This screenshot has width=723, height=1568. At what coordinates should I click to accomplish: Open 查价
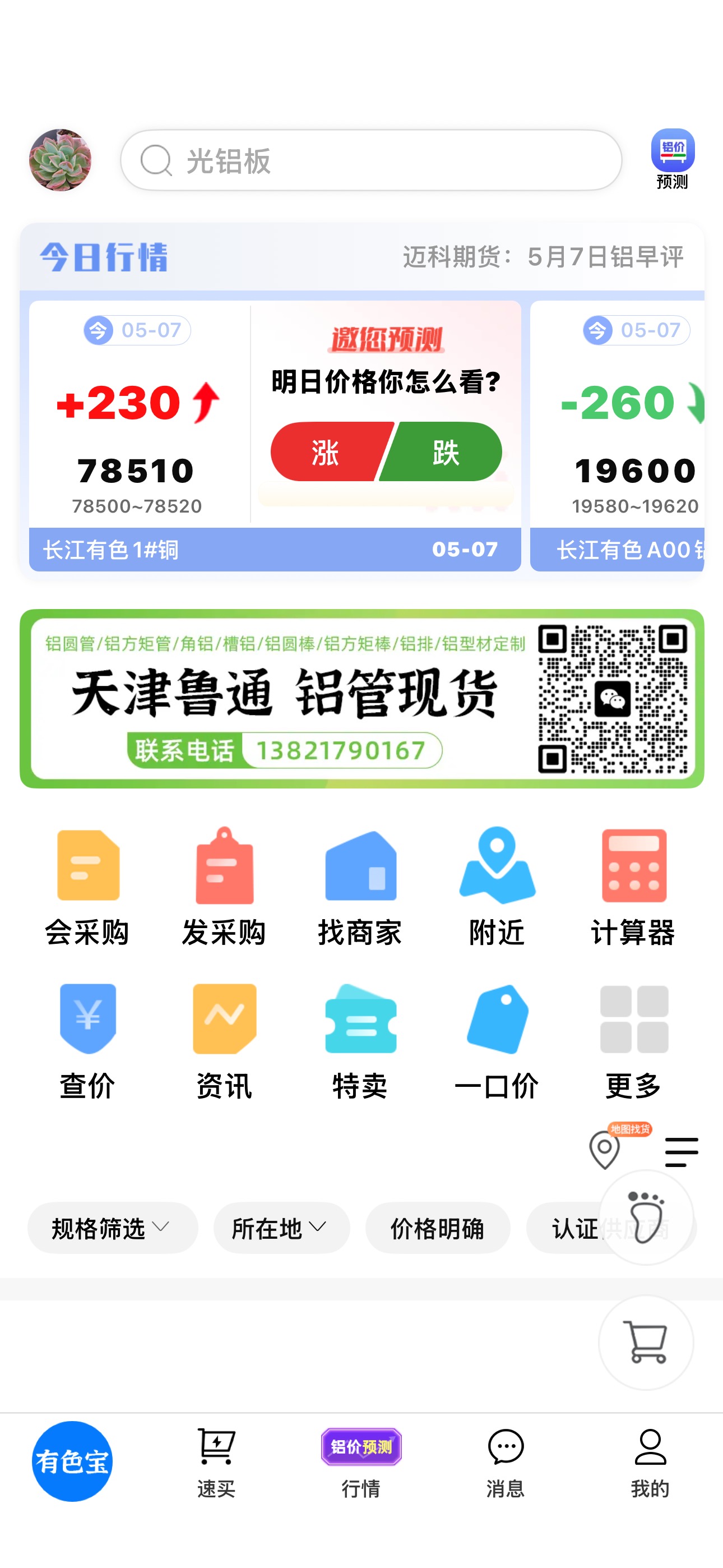pyautogui.click(x=87, y=1040)
